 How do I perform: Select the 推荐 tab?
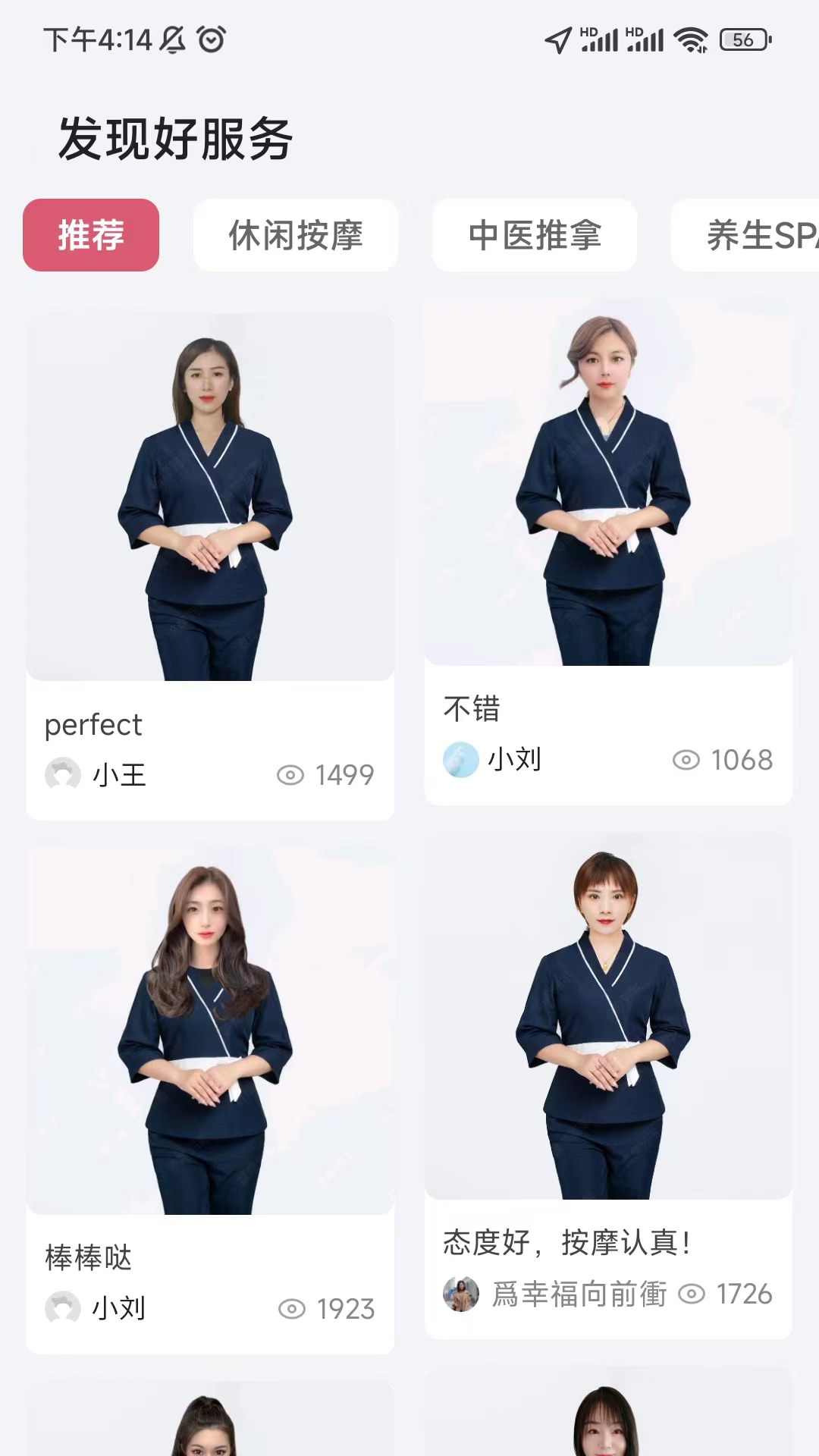pyautogui.click(x=91, y=235)
